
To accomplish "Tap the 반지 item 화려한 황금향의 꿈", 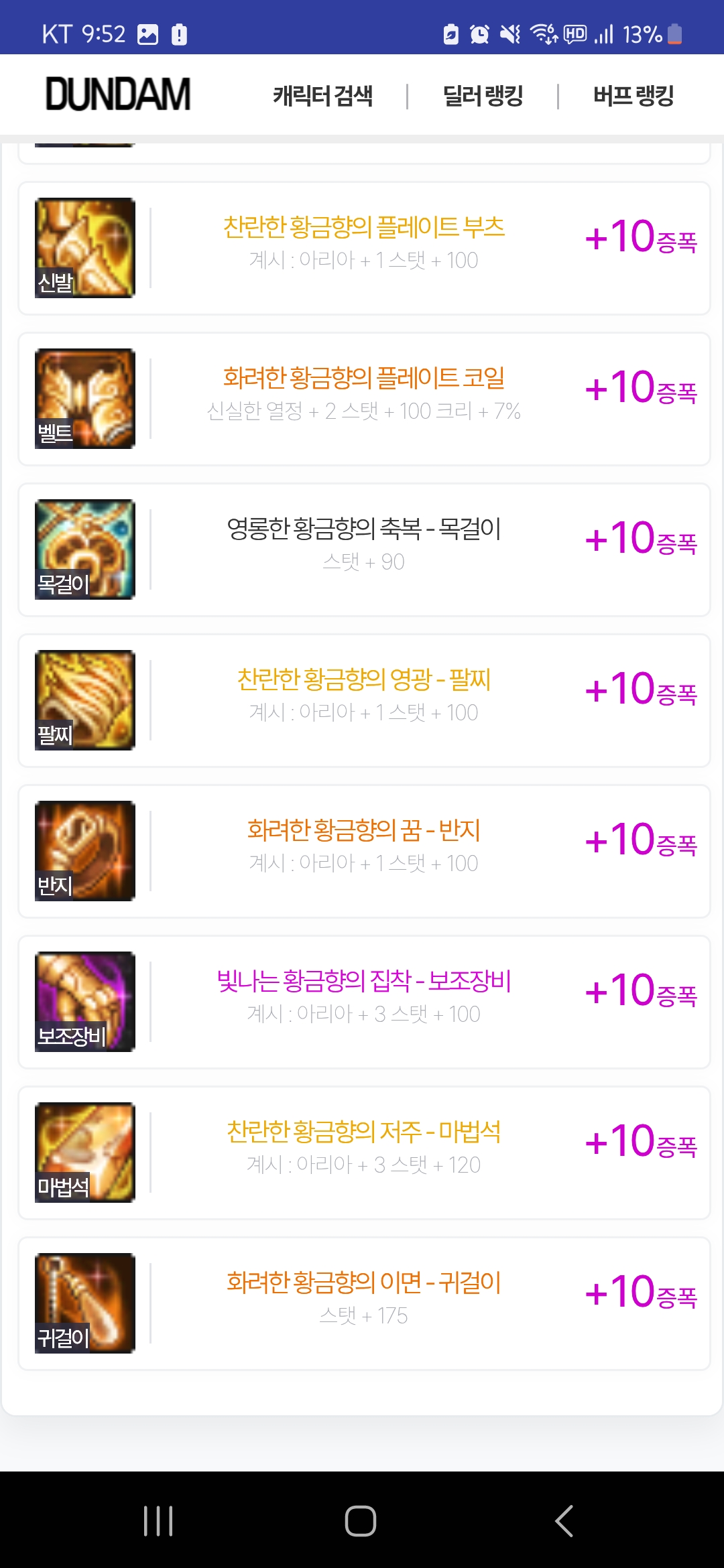I will 363,830.
